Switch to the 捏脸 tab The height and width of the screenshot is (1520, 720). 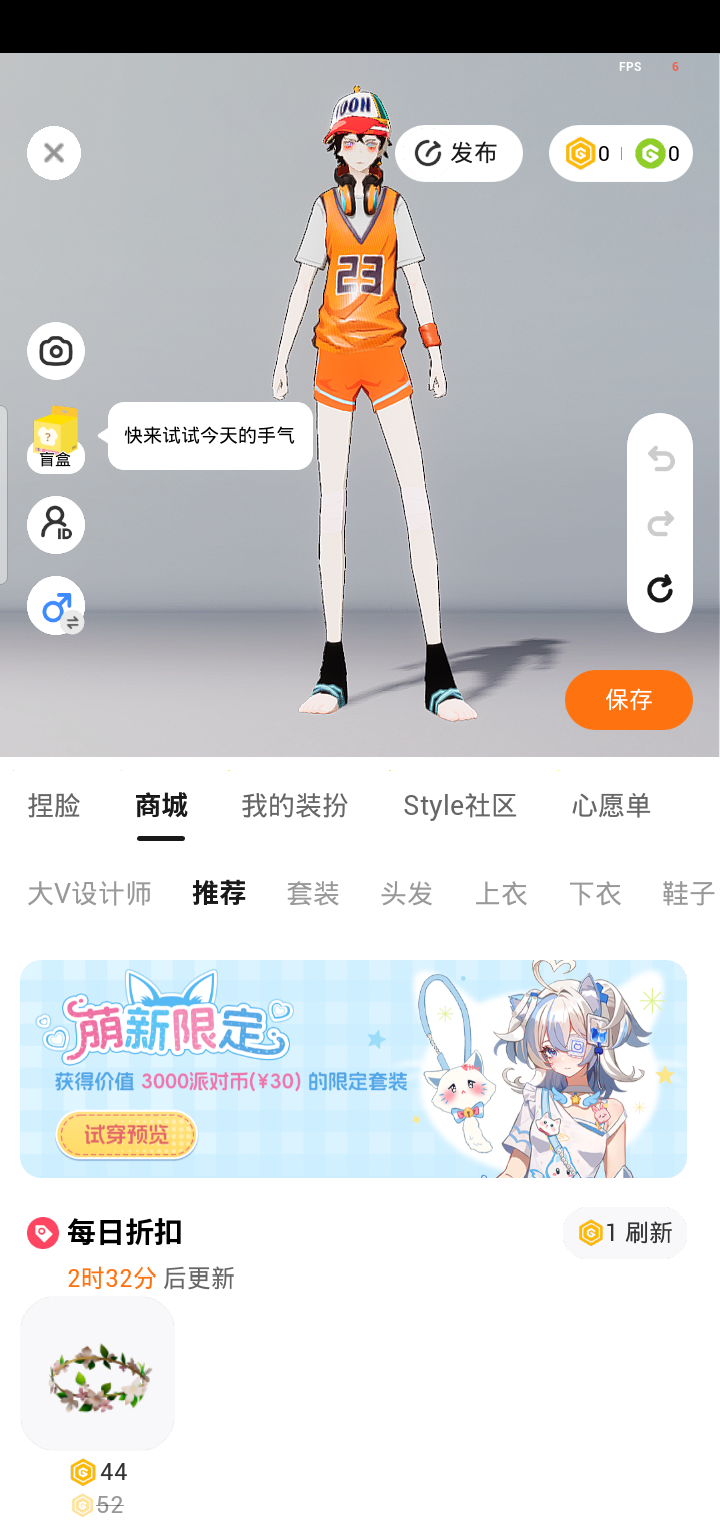54,806
